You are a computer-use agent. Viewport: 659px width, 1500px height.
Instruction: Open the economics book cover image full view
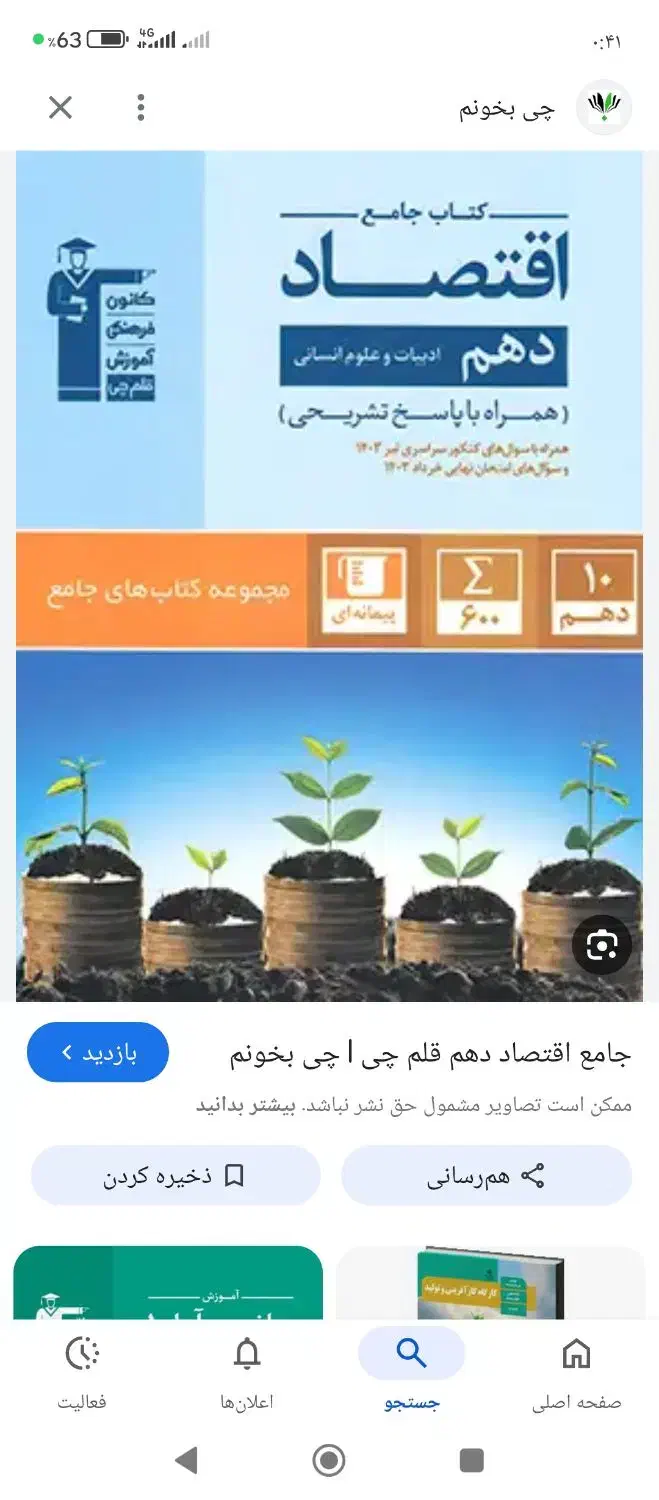(x=329, y=575)
